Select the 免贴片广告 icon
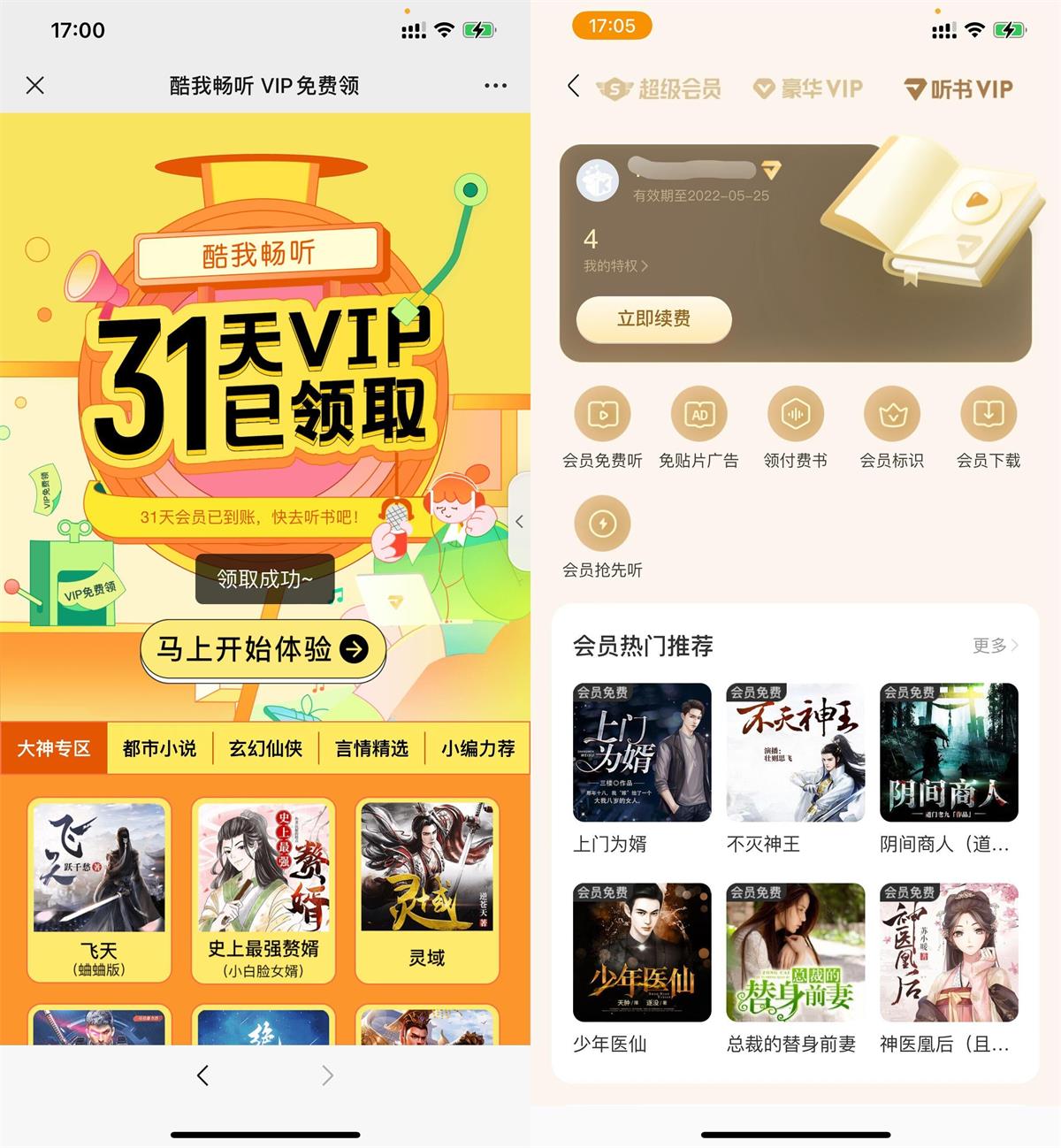1061x1148 pixels. tap(699, 414)
